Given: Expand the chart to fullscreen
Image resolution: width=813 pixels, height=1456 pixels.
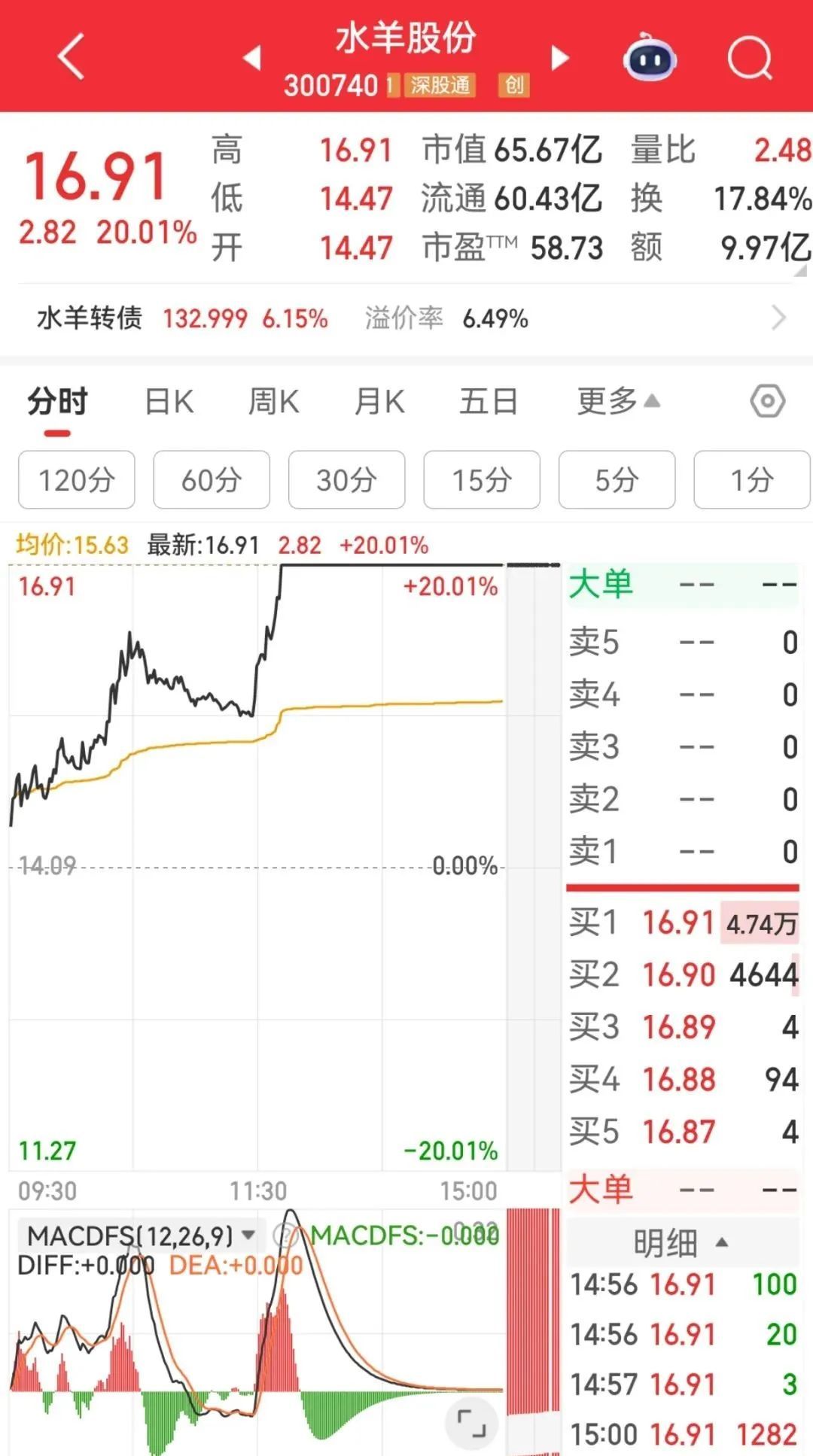Looking at the screenshot, I should pyautogui.click(x=472, y=1424).
